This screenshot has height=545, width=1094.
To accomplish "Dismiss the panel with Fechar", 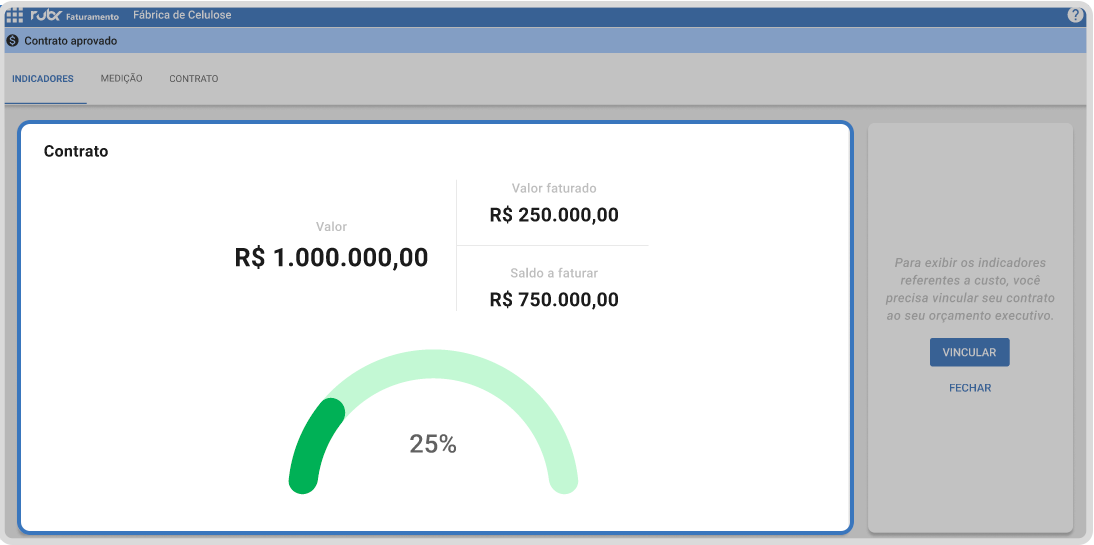I will pos(970,388).
